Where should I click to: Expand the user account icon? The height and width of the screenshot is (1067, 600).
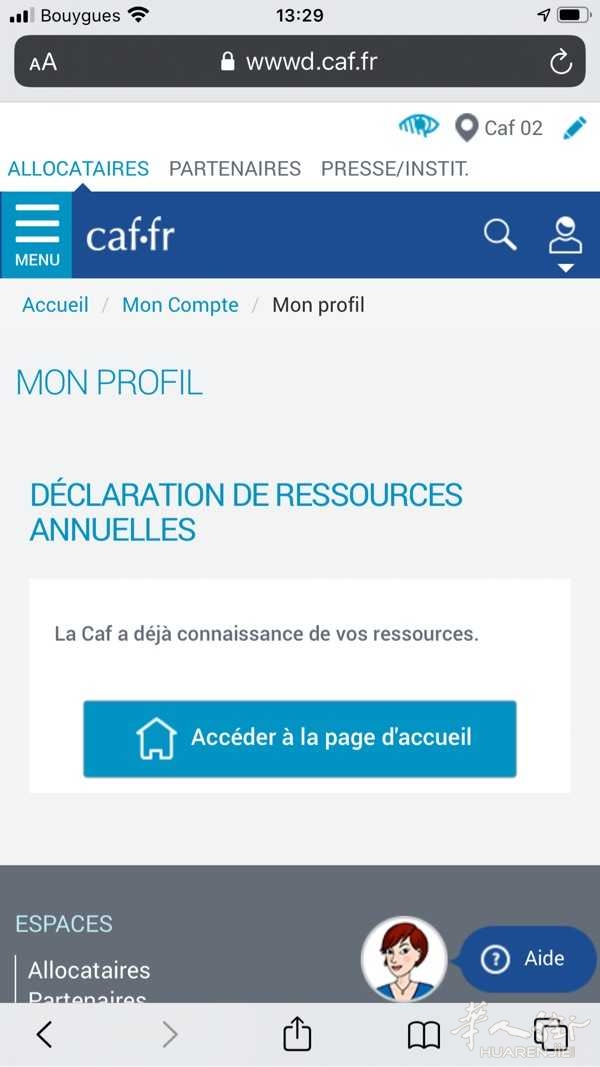pos(565,243)
